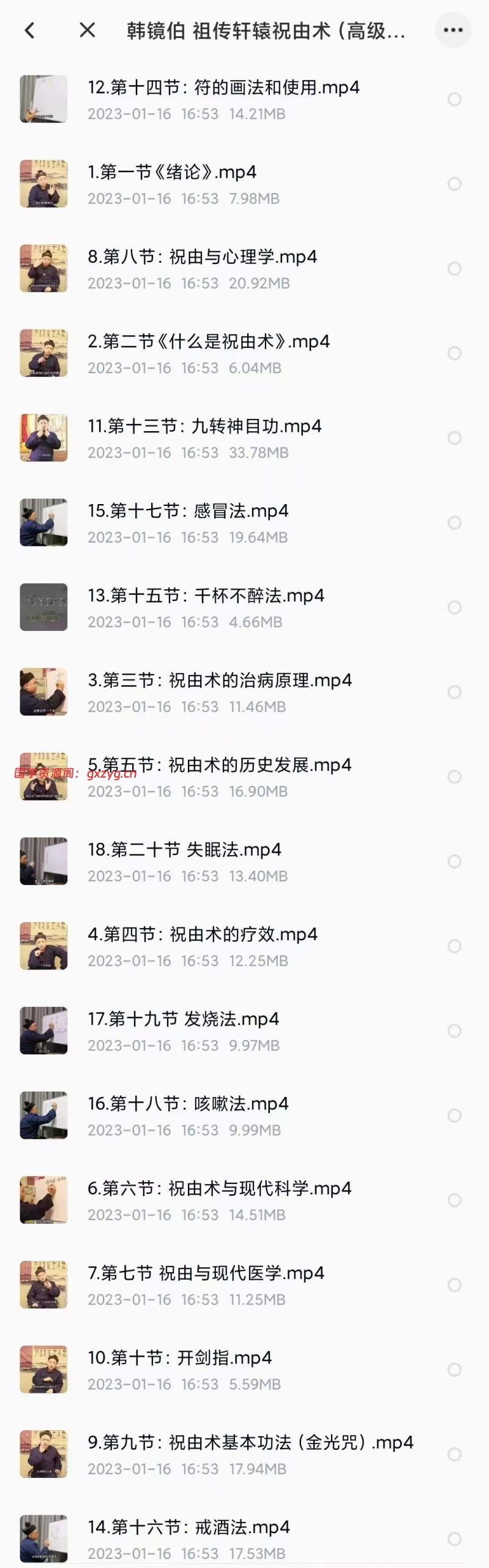The height and width of the screenshot is (1568, 489).
Task: Open 2.第二节《什么是祝由术》.mp4 file
Action: [208, 341]
